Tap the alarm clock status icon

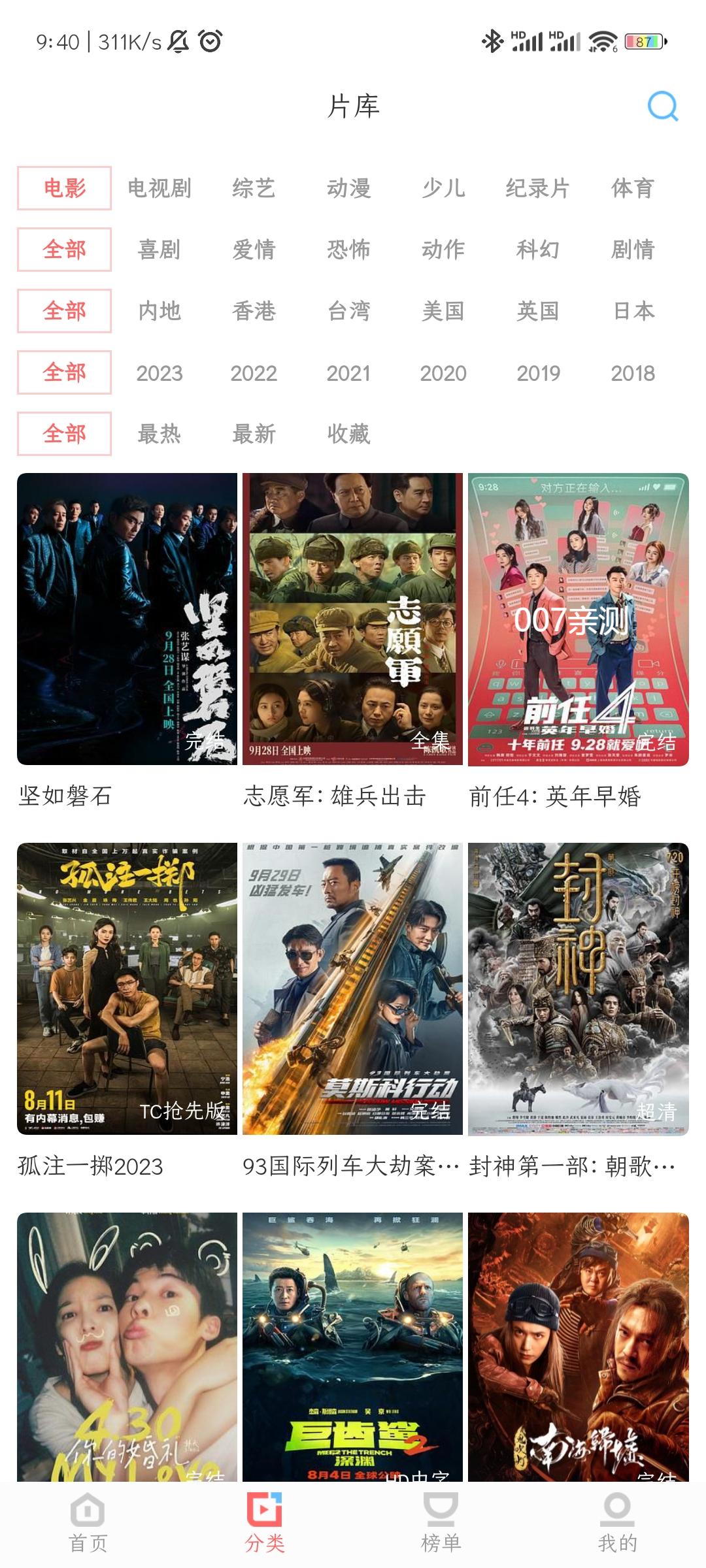[x=210, y=42]
